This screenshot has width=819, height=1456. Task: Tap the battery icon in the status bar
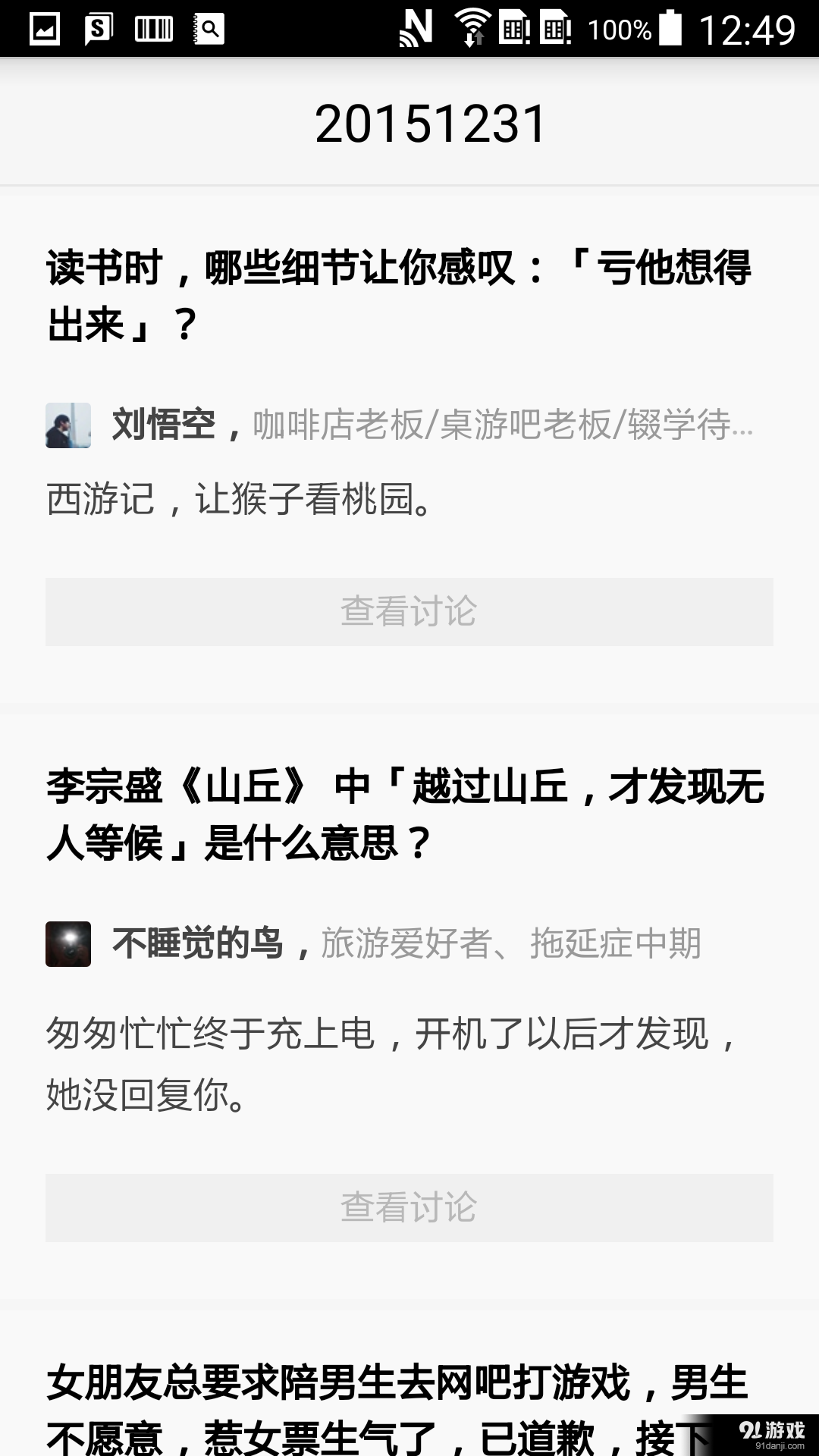pos(671,29)
